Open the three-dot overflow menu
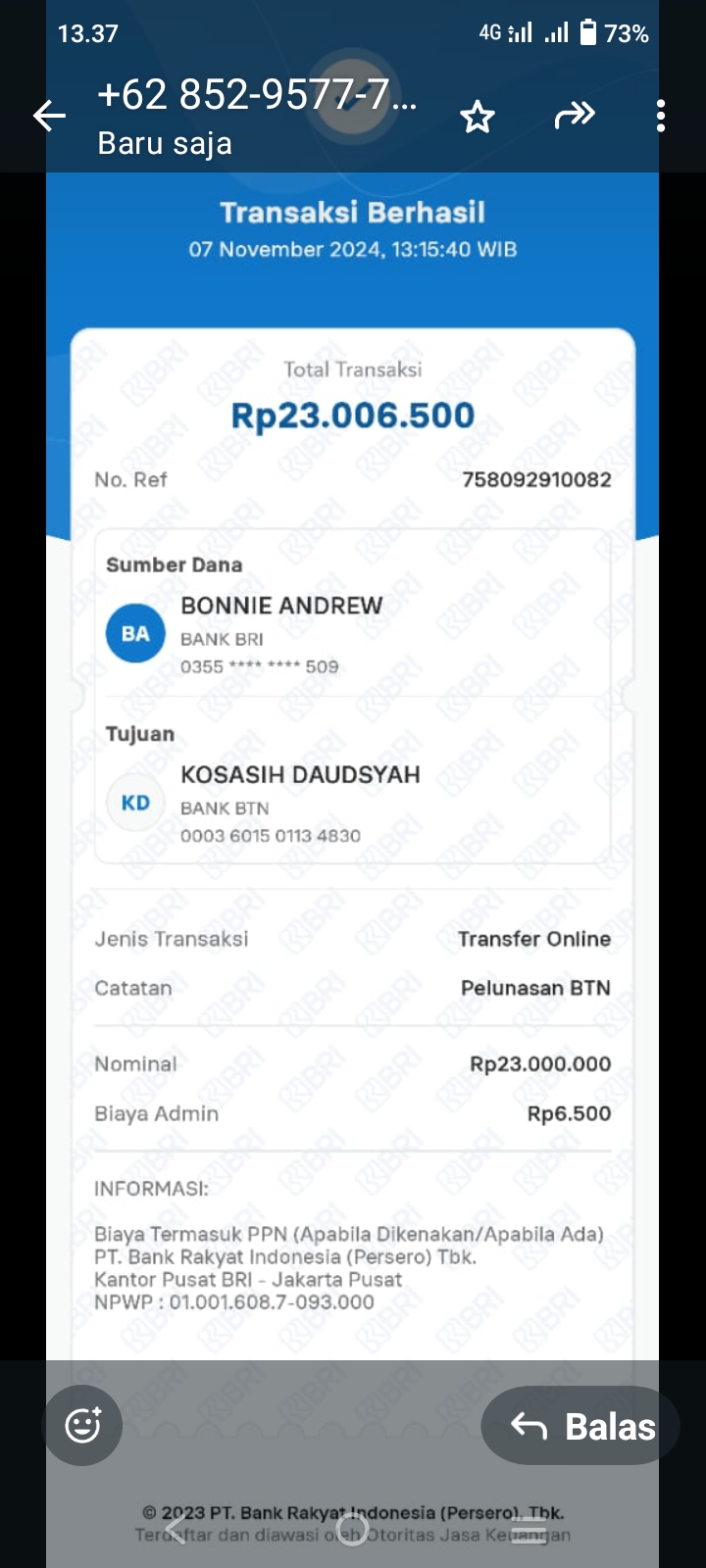 661,116
